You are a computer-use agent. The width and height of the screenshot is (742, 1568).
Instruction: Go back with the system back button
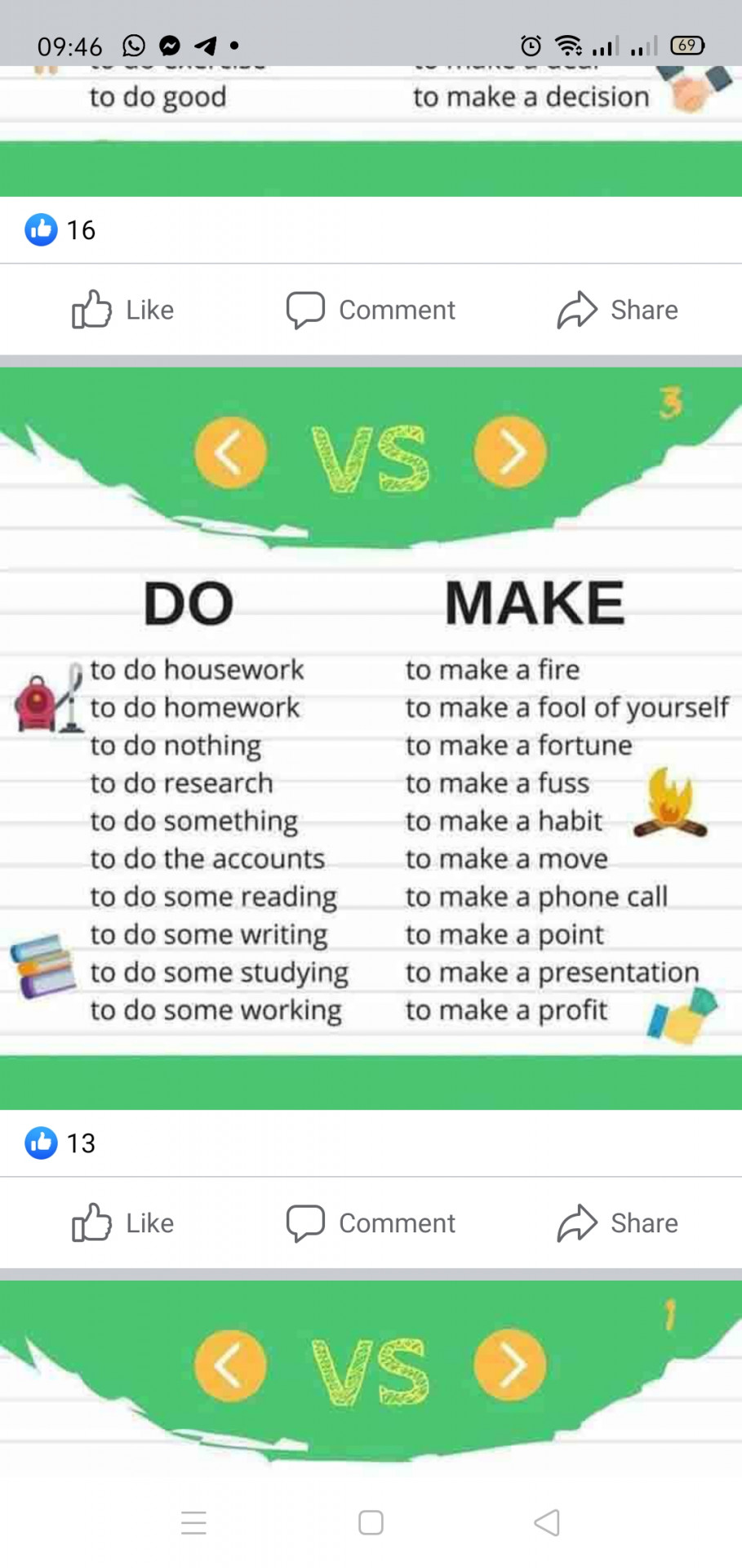coord(547,1523)
